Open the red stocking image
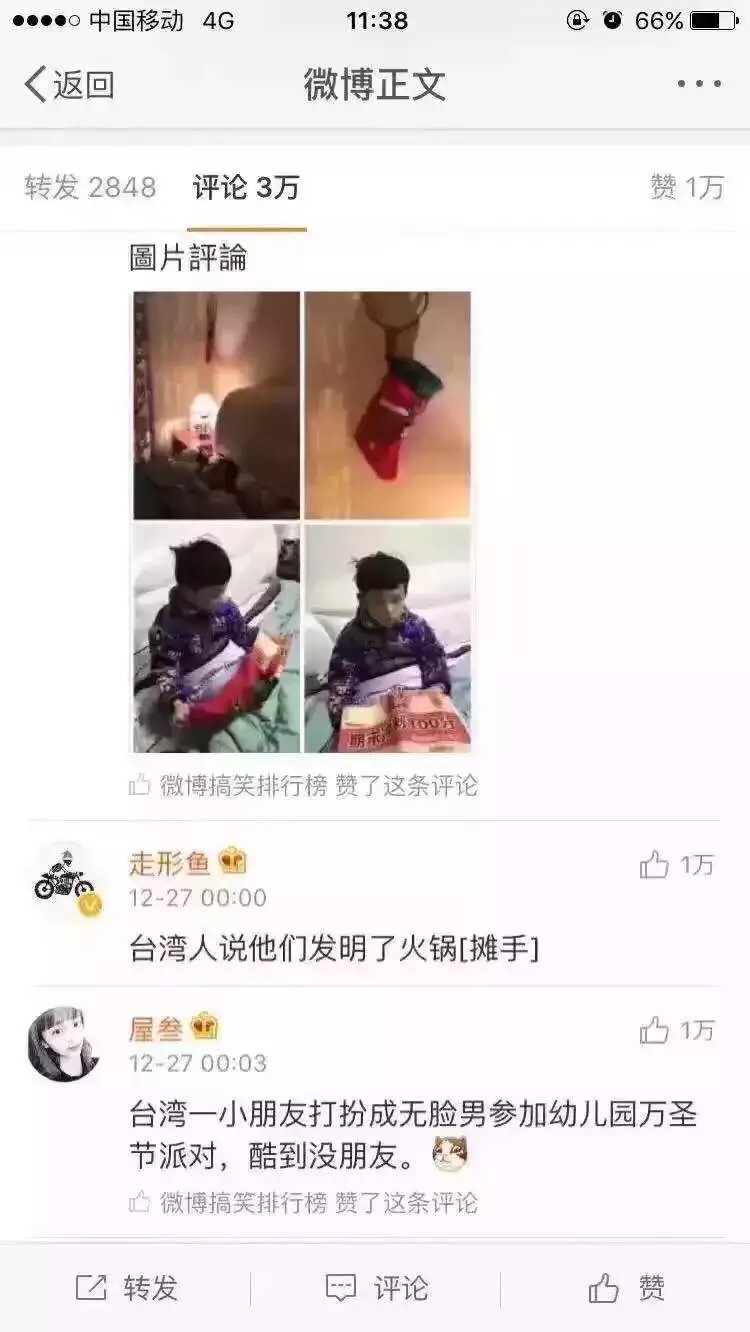The height and width of the screenshot is (1332, 750). click(387, 405)
